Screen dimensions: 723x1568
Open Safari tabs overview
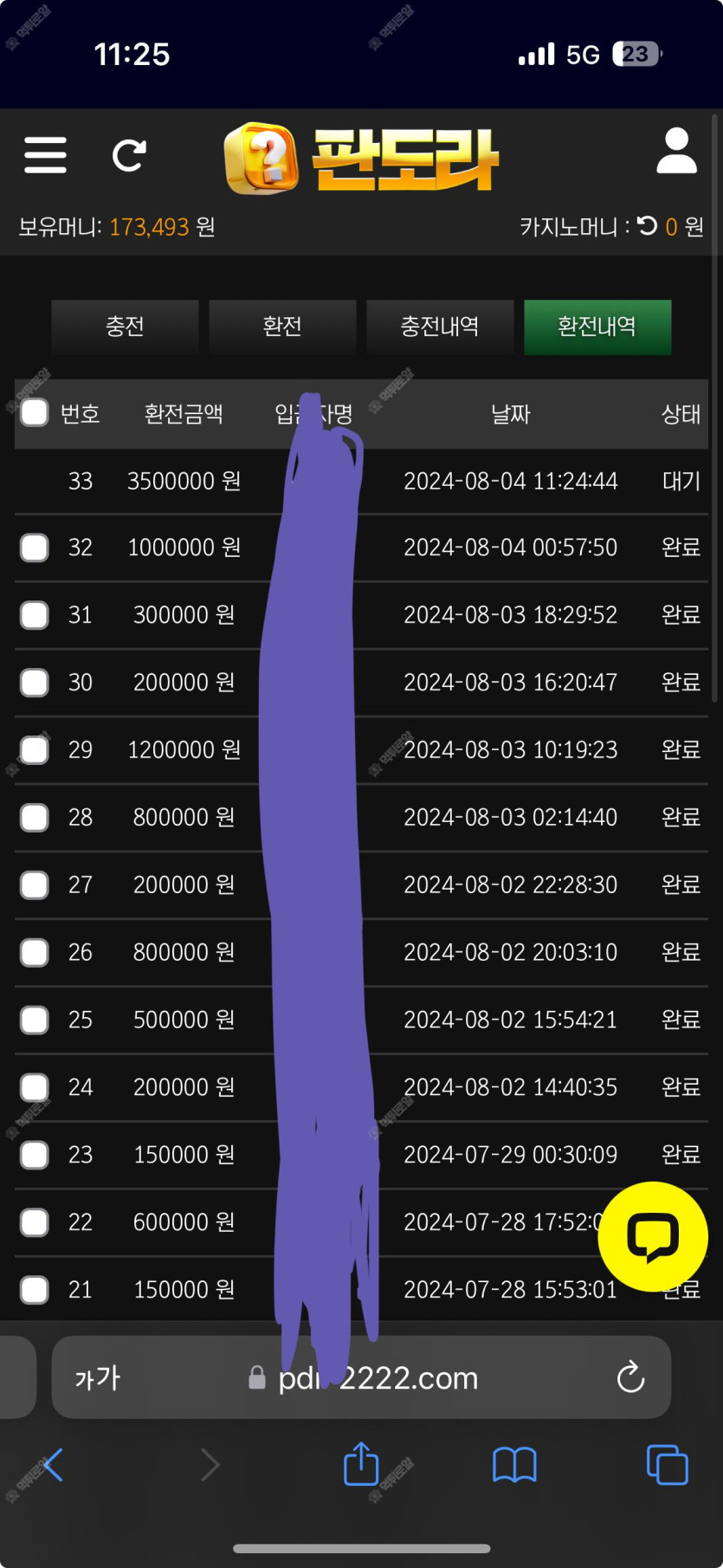pos(667,1465)
